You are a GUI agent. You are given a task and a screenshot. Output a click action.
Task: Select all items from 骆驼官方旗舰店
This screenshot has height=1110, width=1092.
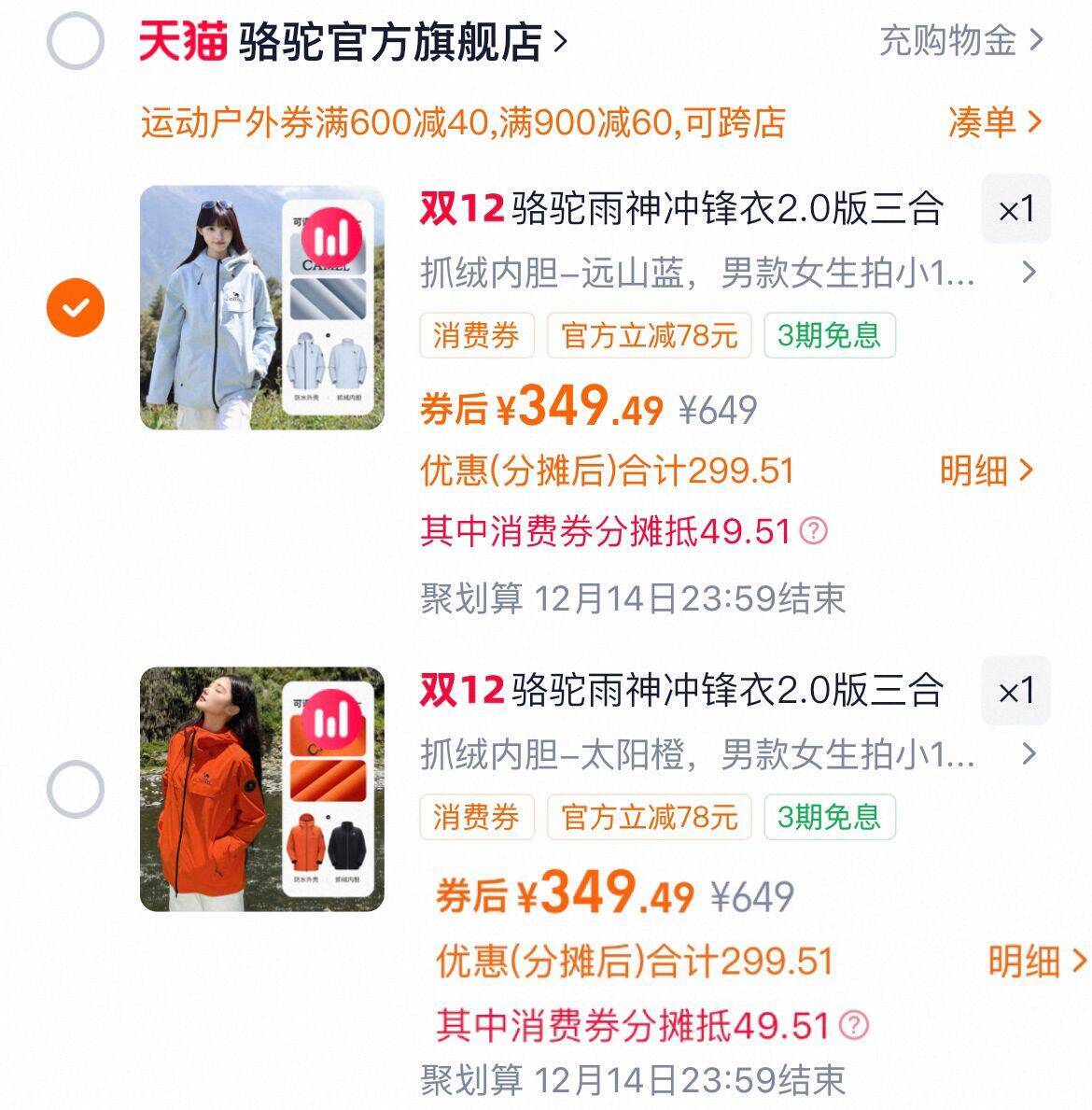(75, 42)
